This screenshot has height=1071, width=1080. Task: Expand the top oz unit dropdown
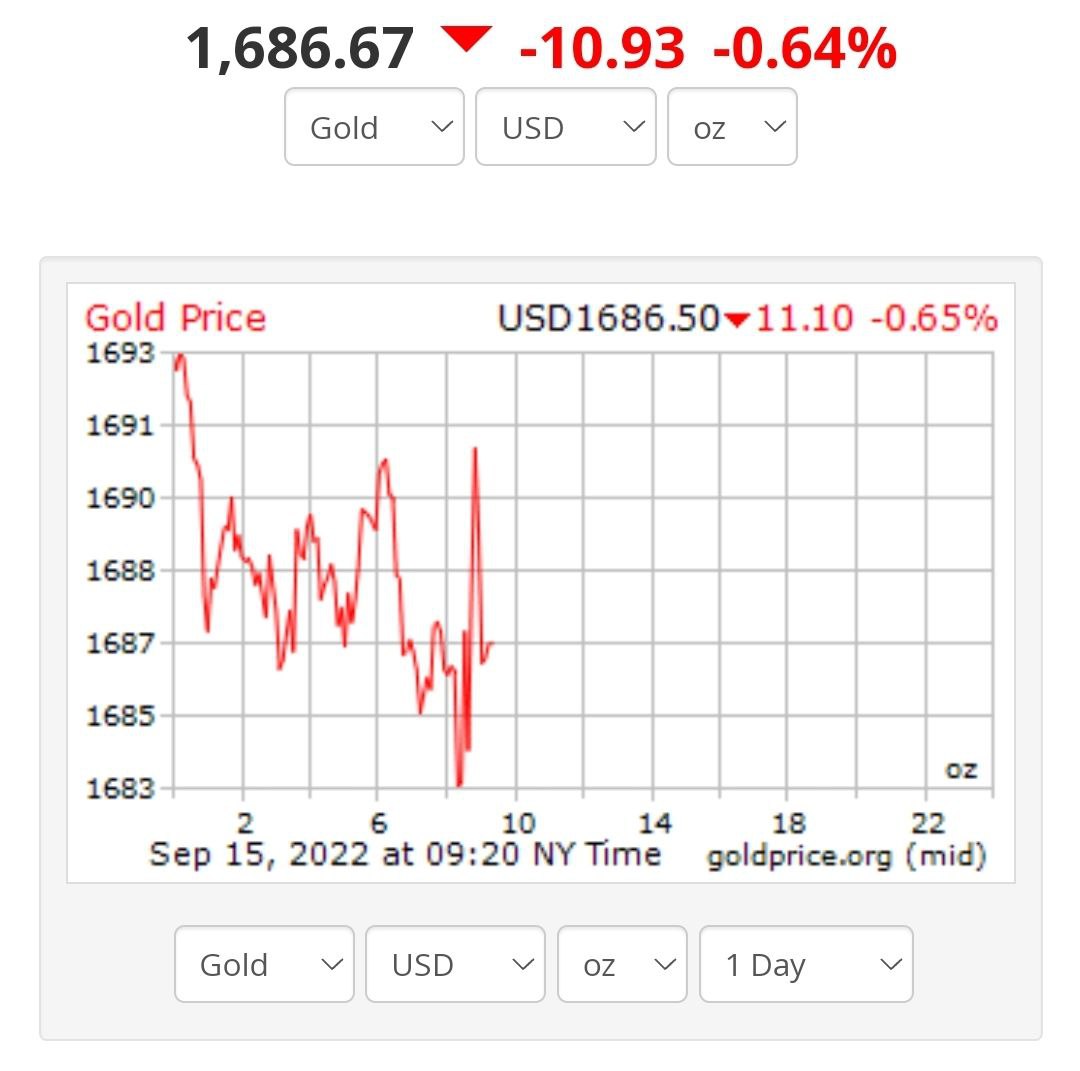pos(731,127)
